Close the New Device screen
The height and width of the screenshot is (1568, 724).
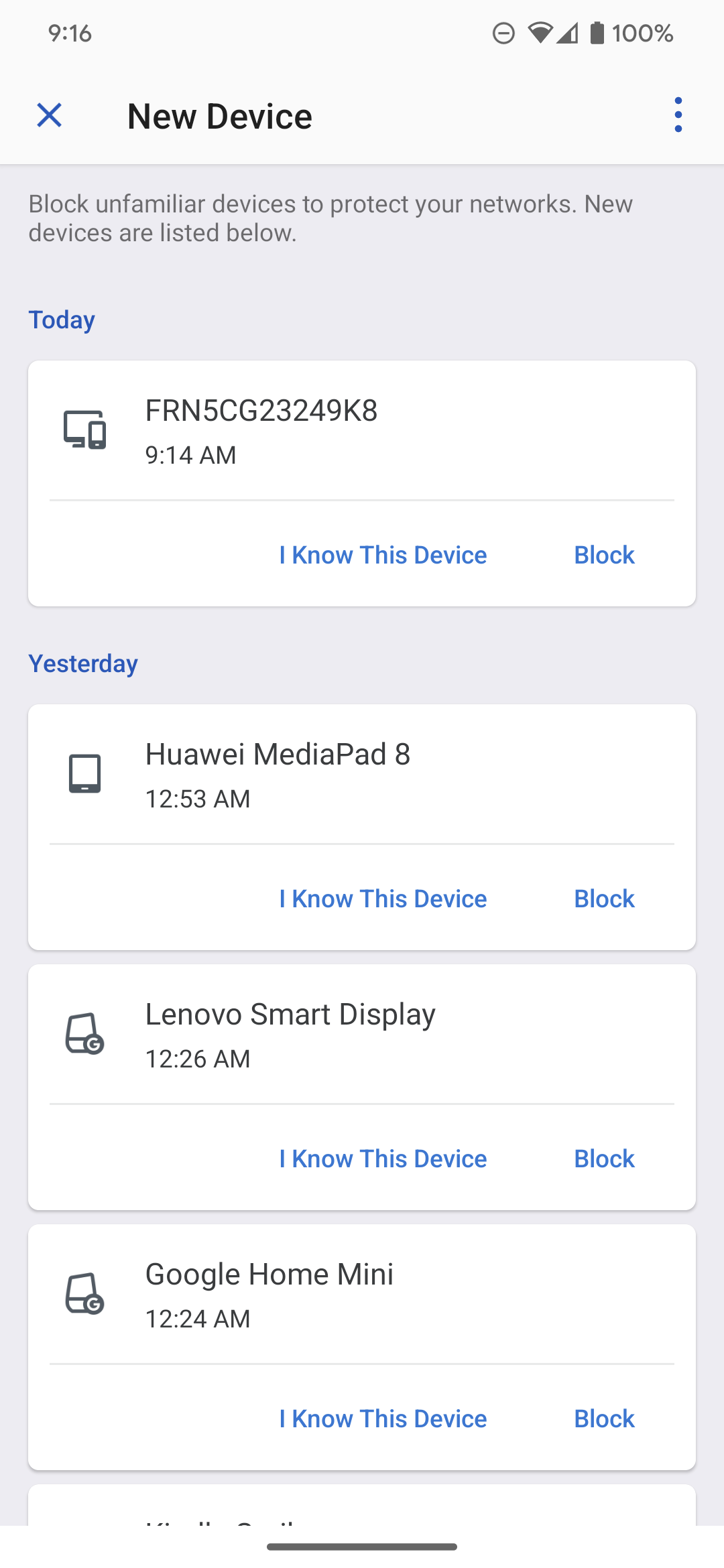[x=50, y=115]
